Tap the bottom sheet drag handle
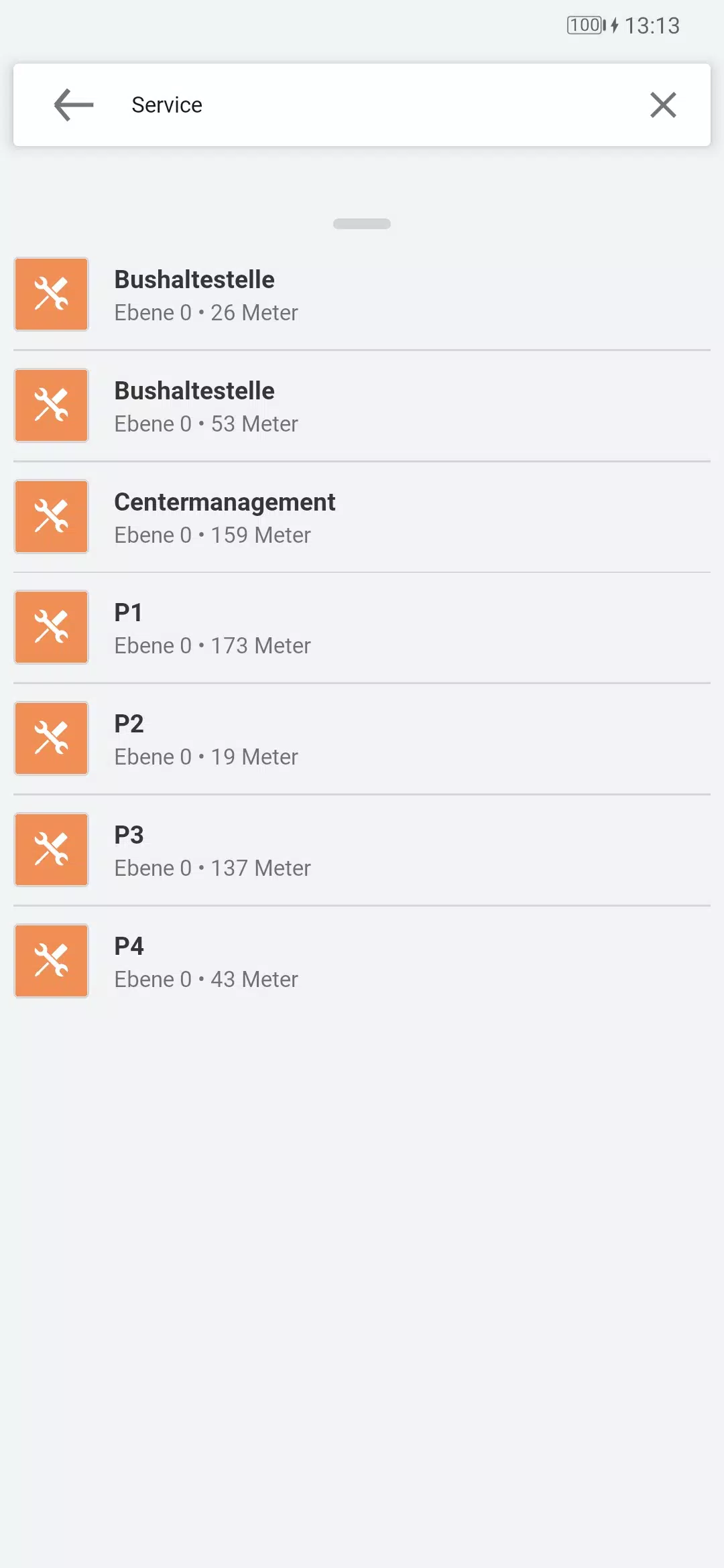The width and height of the screenshot is (724, 1568). (x=362, y=224)
